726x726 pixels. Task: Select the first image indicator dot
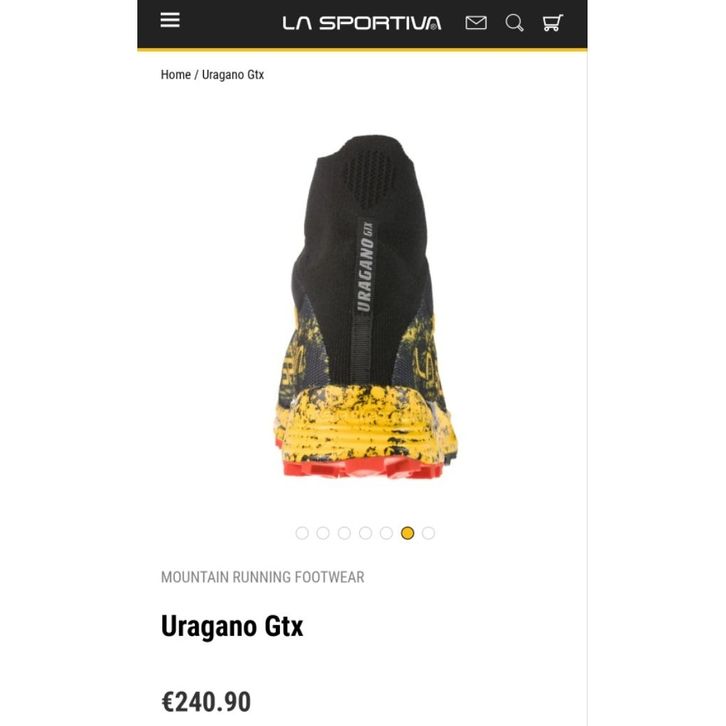(302, 533)
